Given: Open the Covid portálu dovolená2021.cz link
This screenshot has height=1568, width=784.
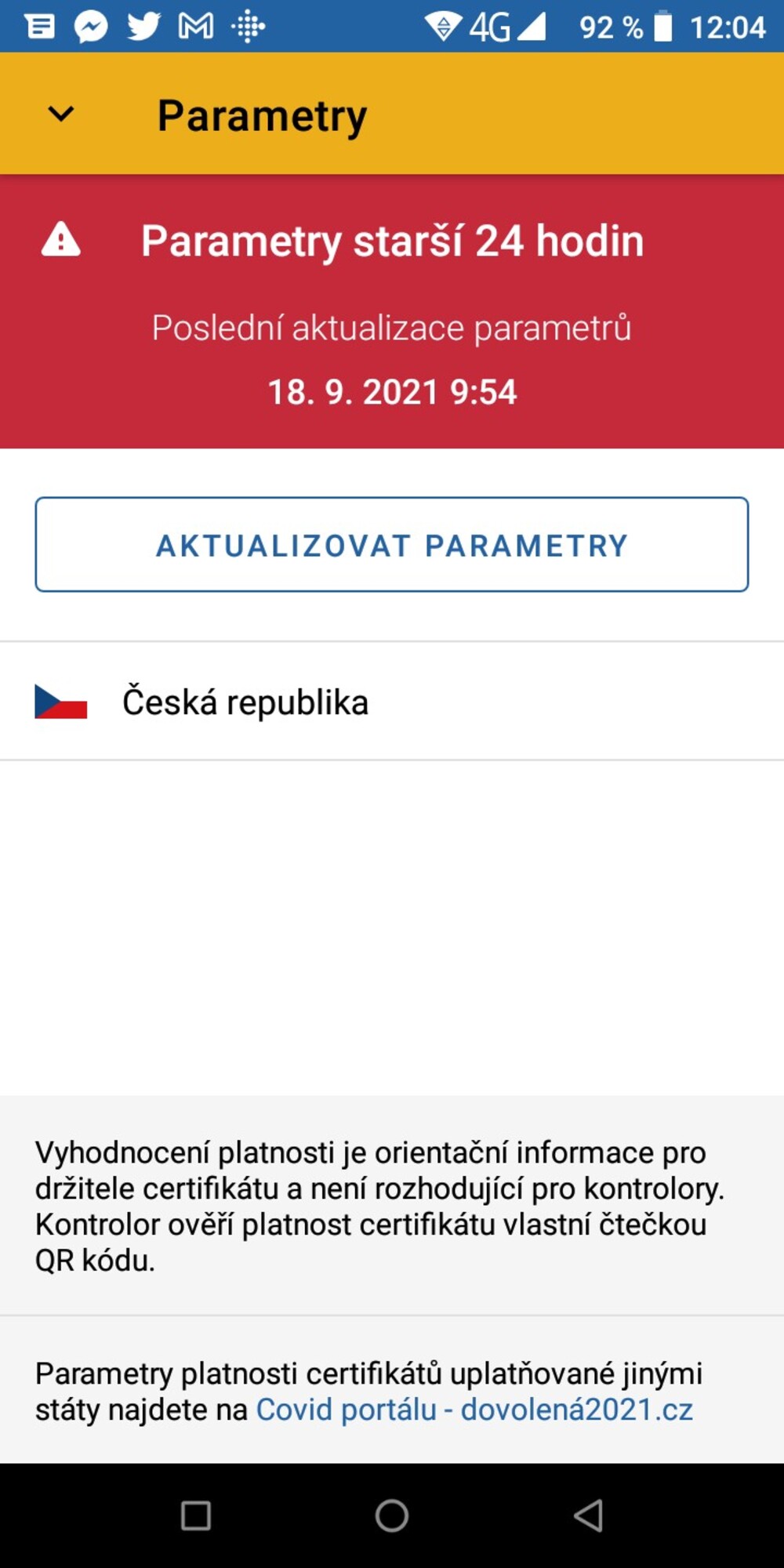Looking at the screenshot, I should point(474,1409).
